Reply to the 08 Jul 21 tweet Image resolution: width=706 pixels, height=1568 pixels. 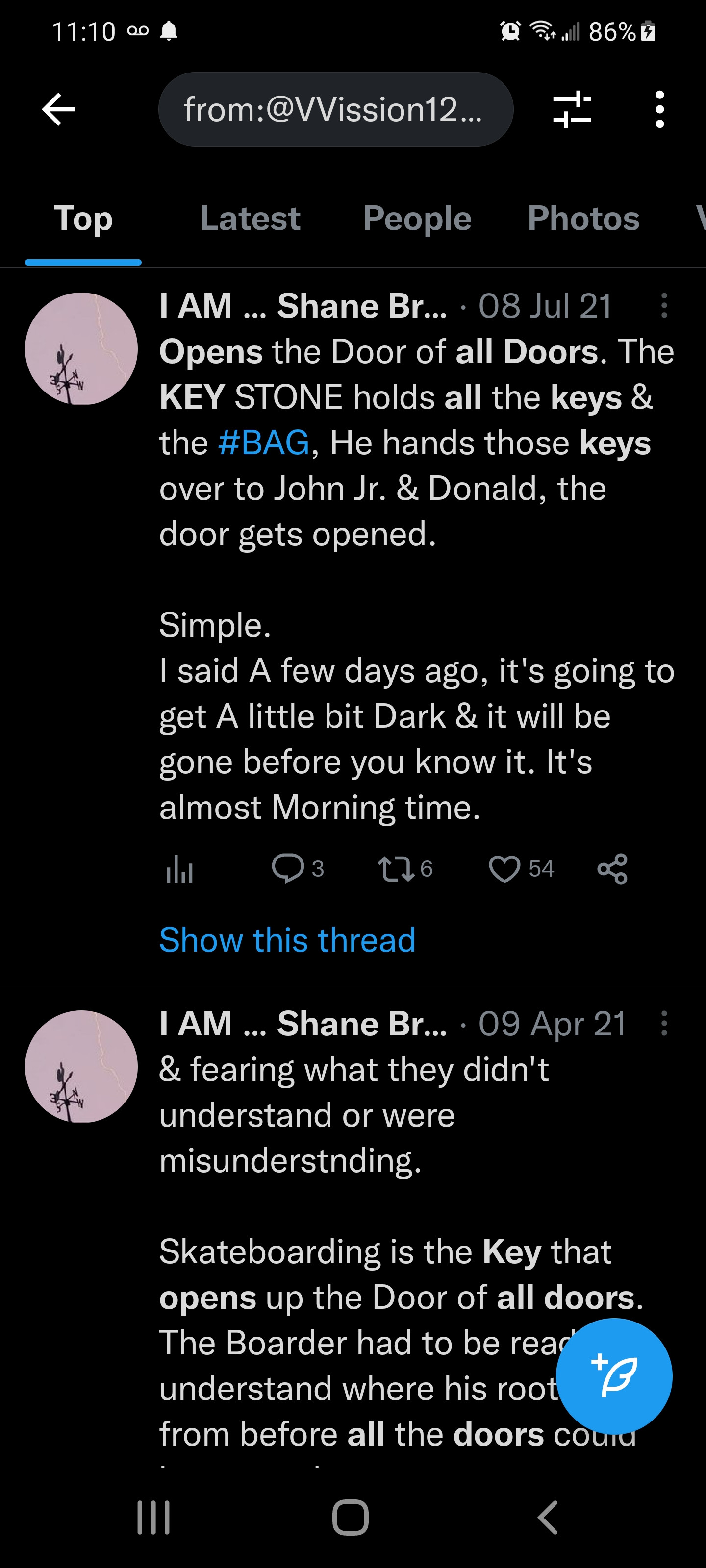287,869
